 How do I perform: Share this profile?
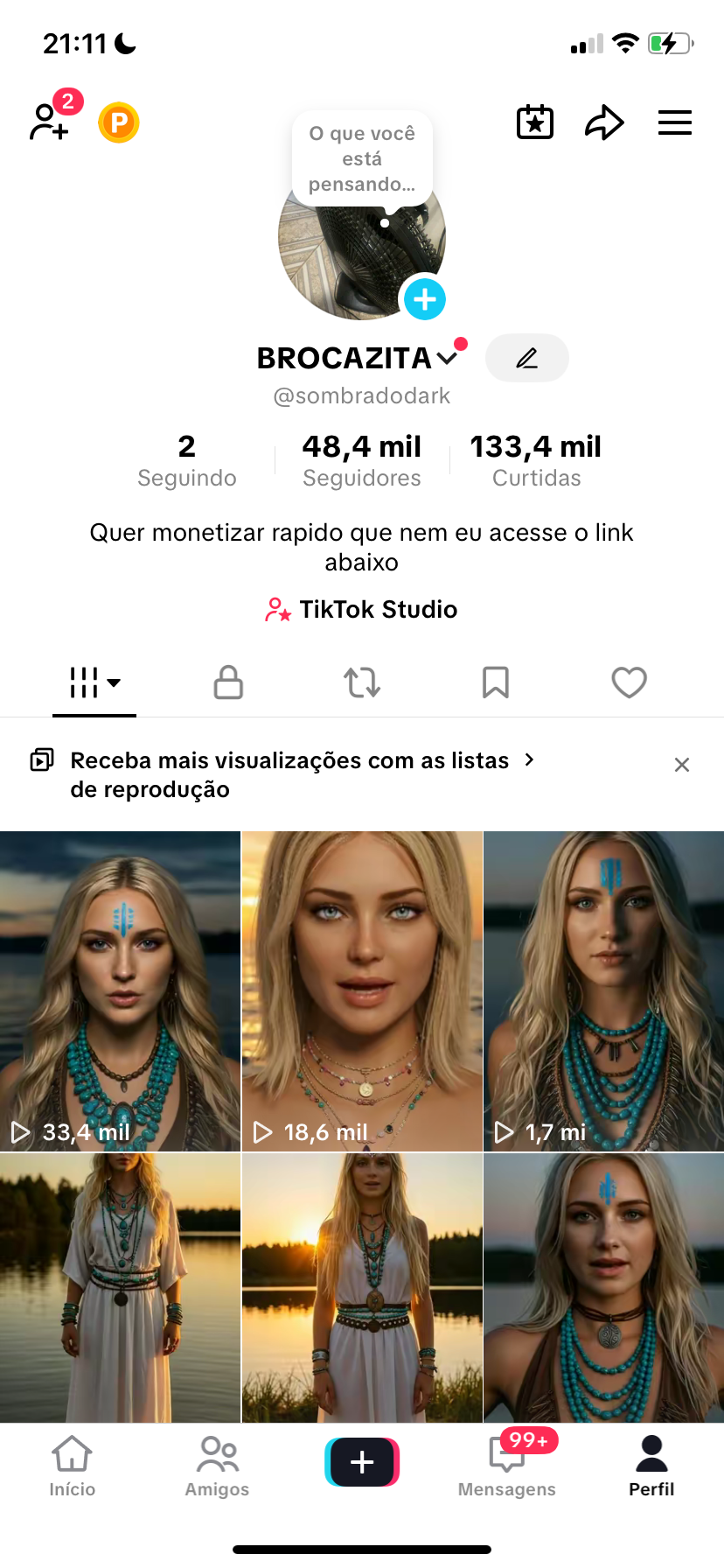pyautogui.click(x=604, y=122)
